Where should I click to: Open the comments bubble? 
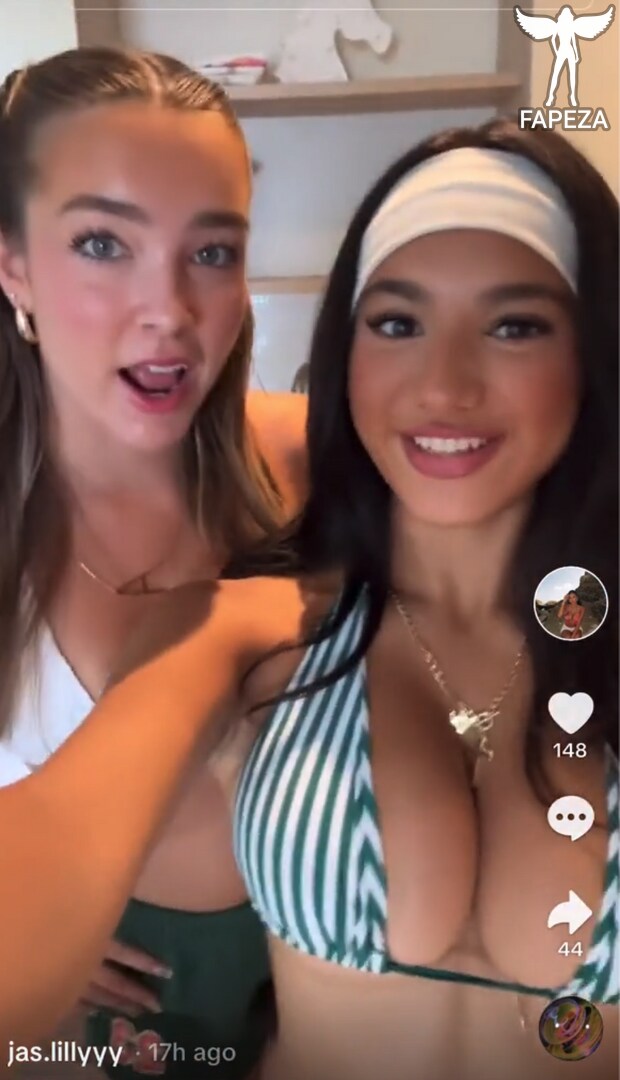tap(570, 818)
